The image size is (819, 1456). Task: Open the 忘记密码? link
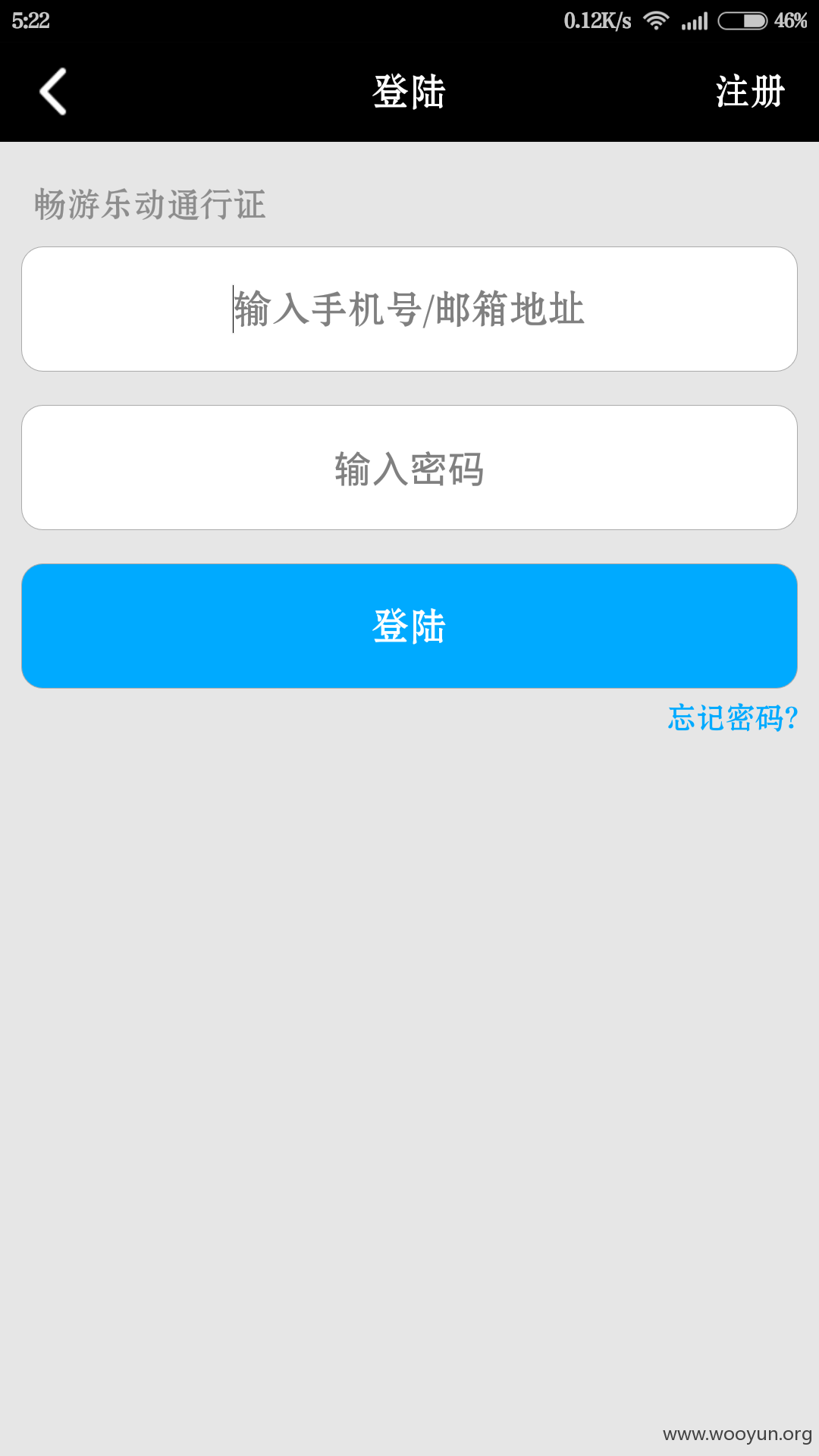[733, 718]
